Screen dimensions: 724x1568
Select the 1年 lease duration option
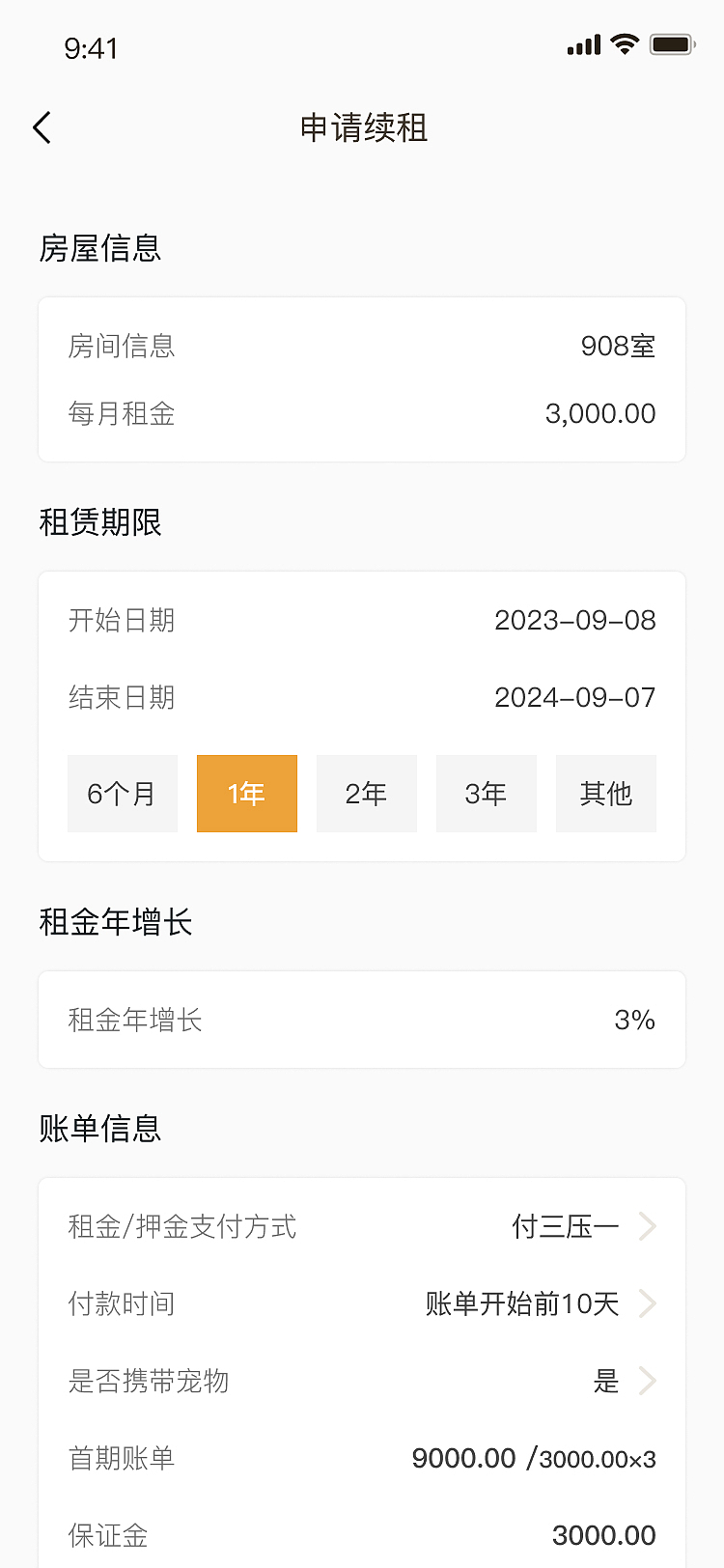pyautogui.click(x=246, y=793)
